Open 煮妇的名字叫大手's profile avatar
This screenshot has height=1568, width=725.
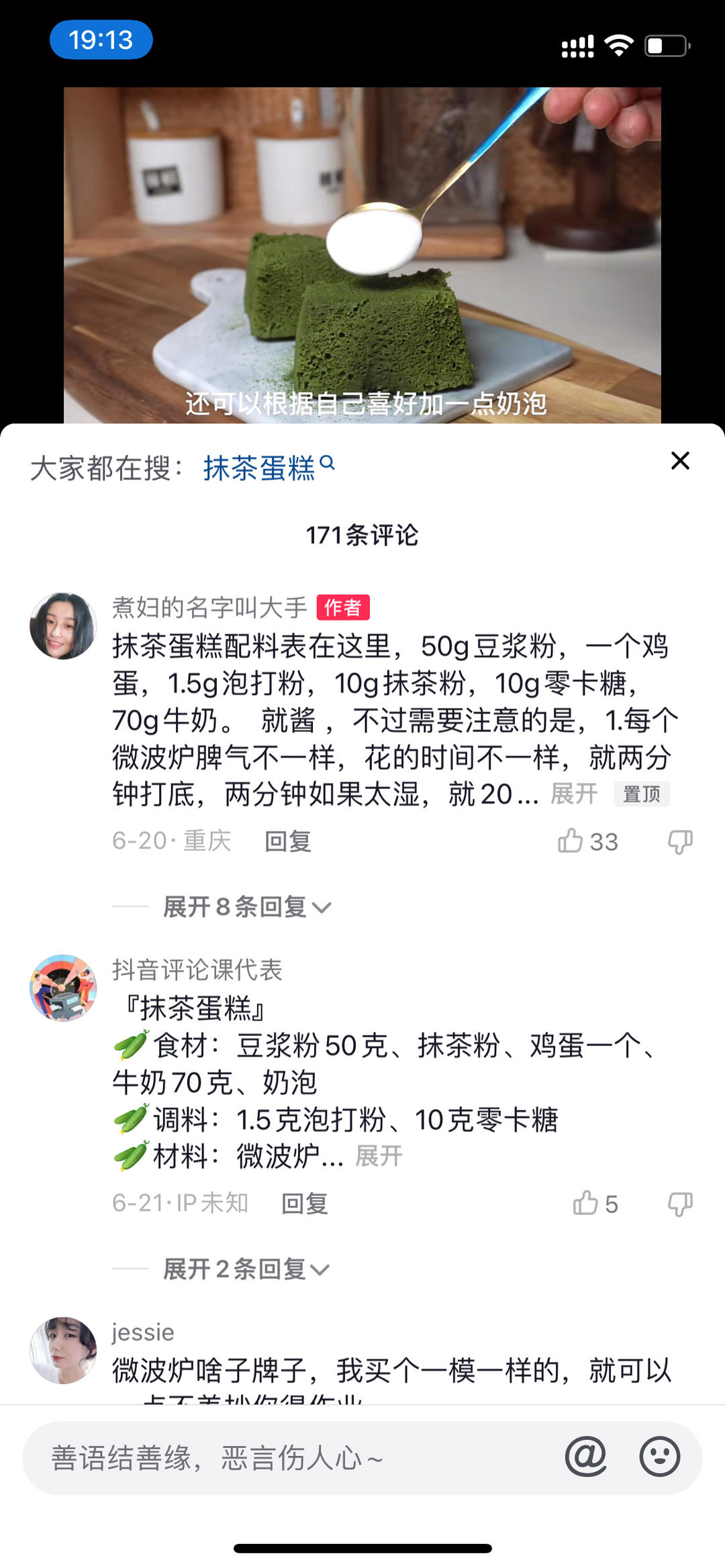[63, 625]
